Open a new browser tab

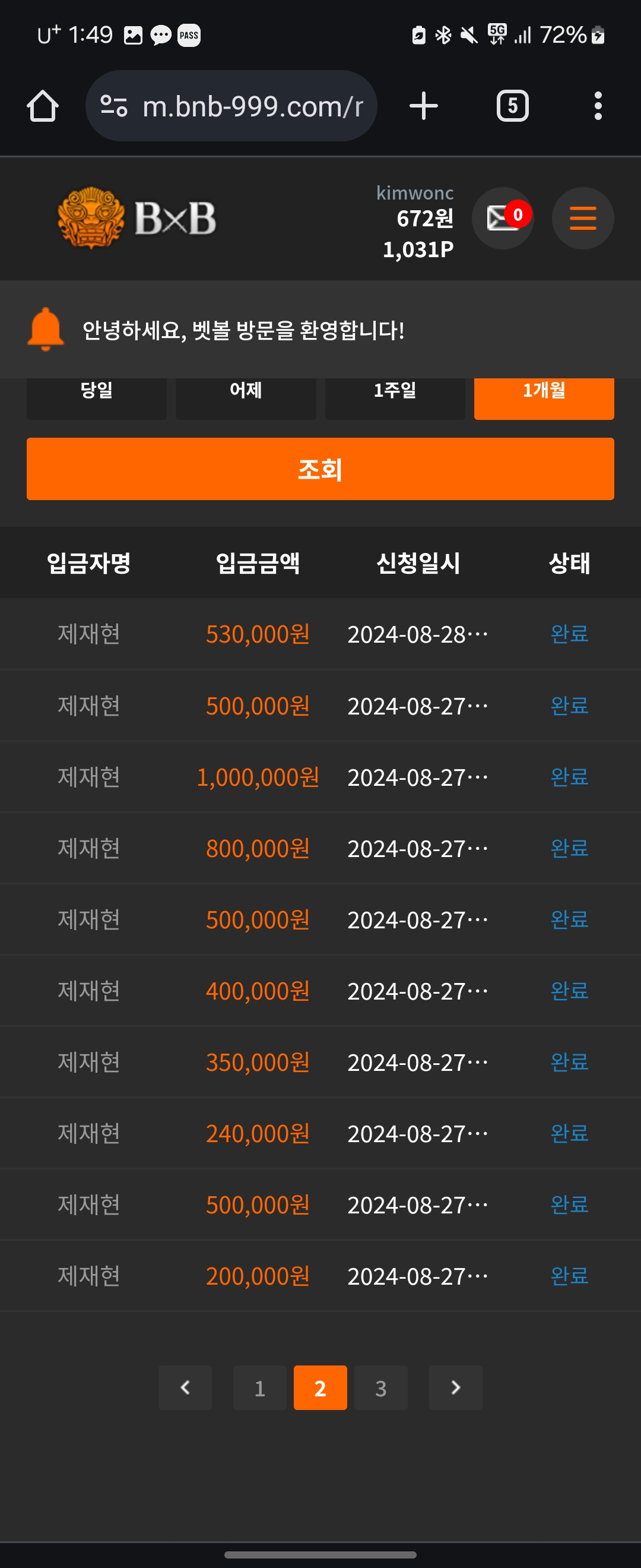(423, 106)
